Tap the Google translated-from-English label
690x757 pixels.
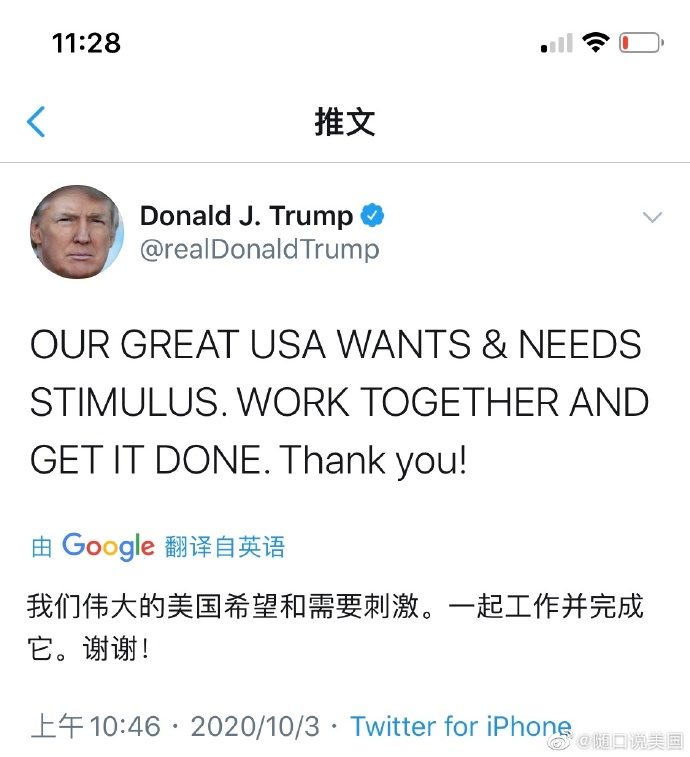pos(158,546)
